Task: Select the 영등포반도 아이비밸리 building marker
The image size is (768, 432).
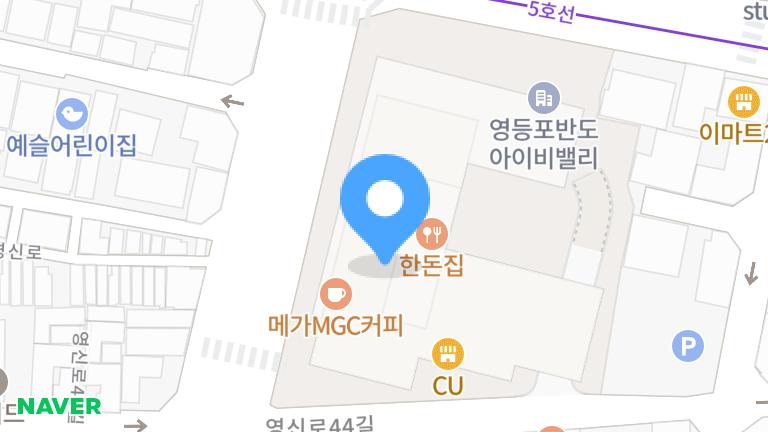Action: [543, 97]
